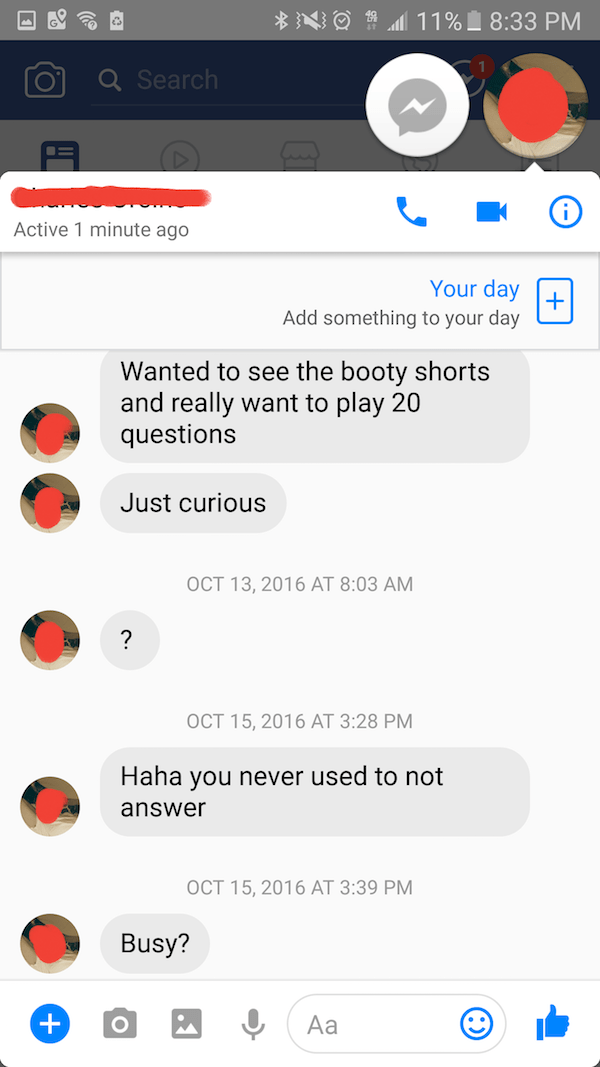Open the blue plus attachments button
Viewport: 600px width, 1067px height.
point(50,1023)
